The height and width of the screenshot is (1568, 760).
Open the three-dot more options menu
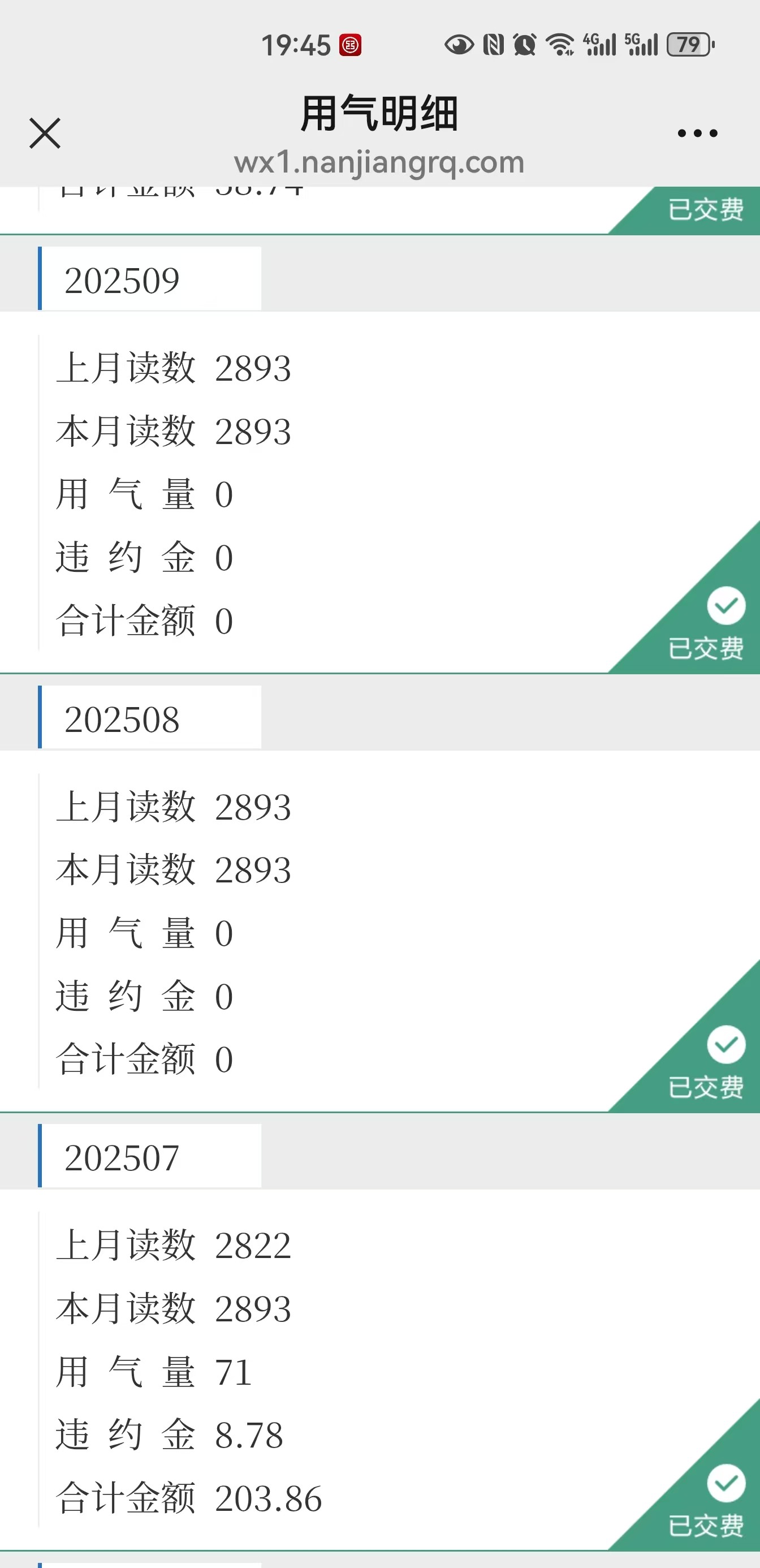[697, 133]
